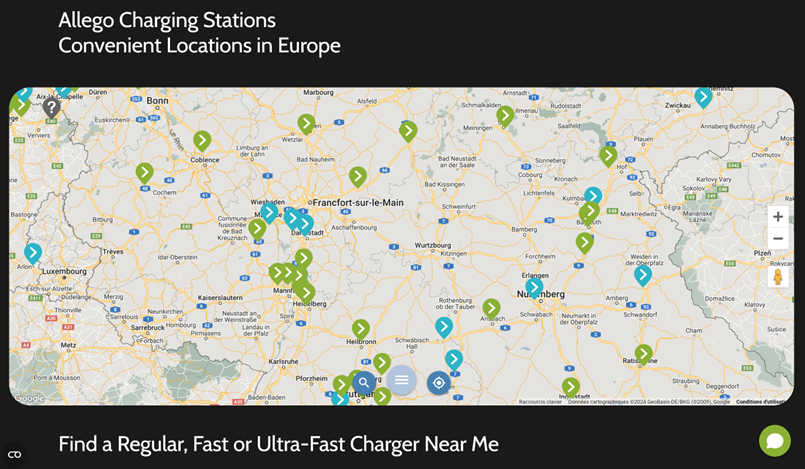Select the green marker near Ratisbonne
Image resolution: width=805 pixels, height=469 pixels.
tap(643, 353)
